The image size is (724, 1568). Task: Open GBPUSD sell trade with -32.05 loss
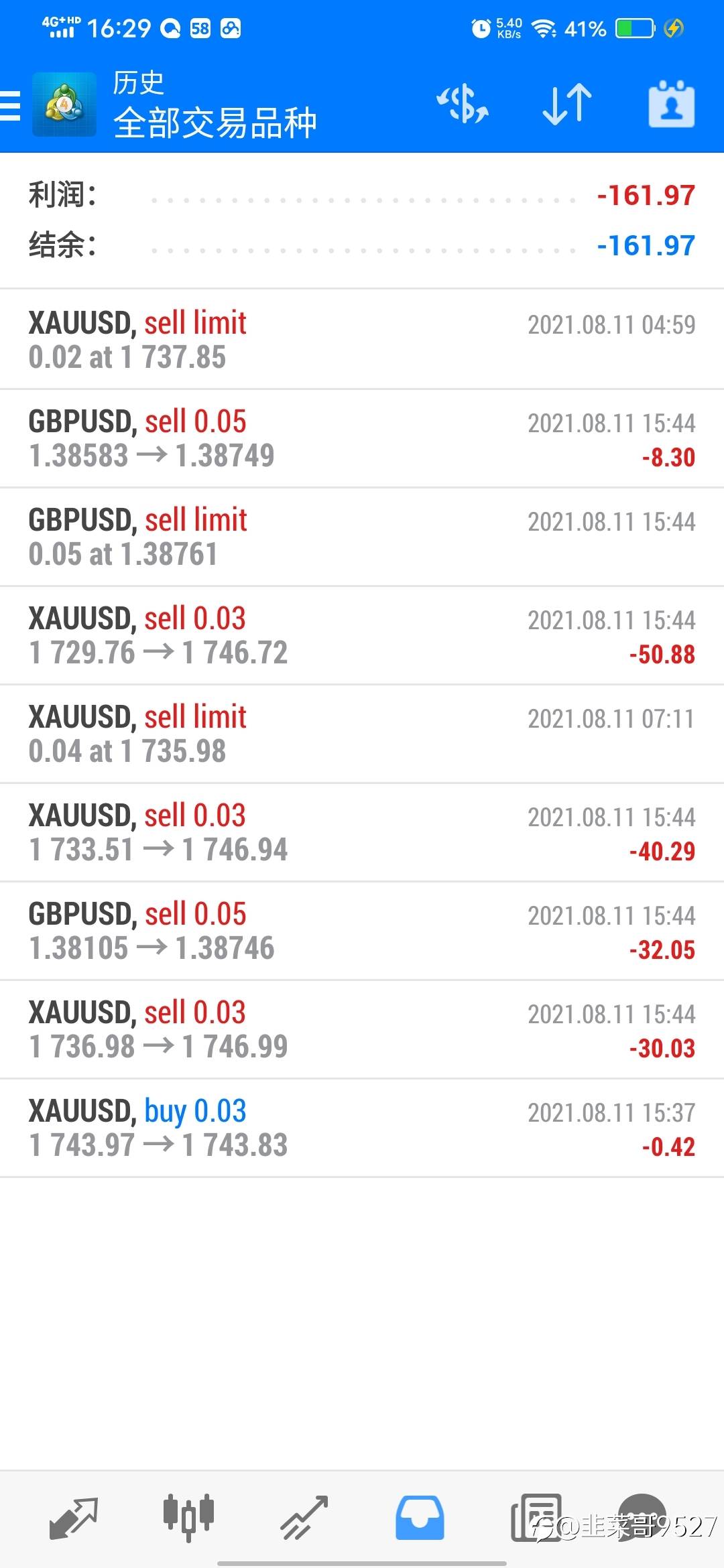362,931
